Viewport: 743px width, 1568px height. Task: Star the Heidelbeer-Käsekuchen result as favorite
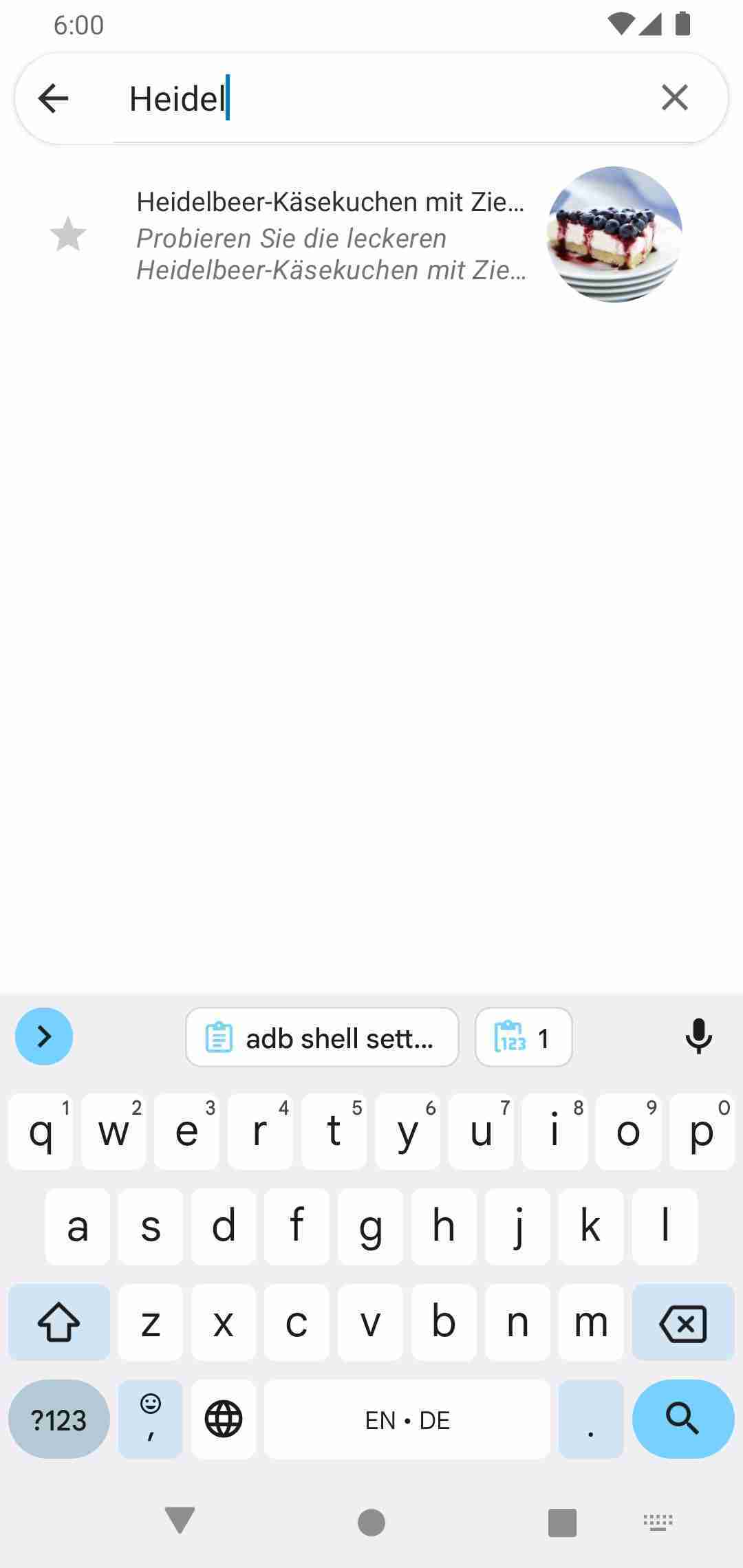point(68,235)
